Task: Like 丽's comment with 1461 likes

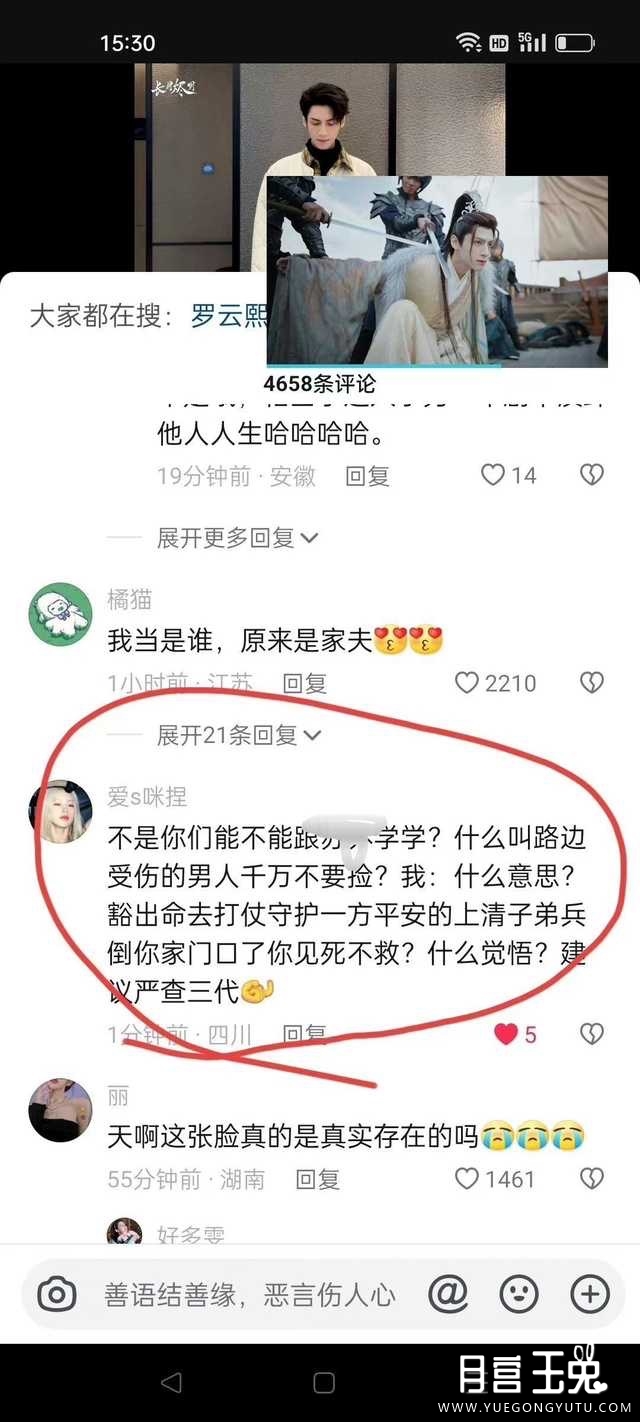Action: (467, 1179)
